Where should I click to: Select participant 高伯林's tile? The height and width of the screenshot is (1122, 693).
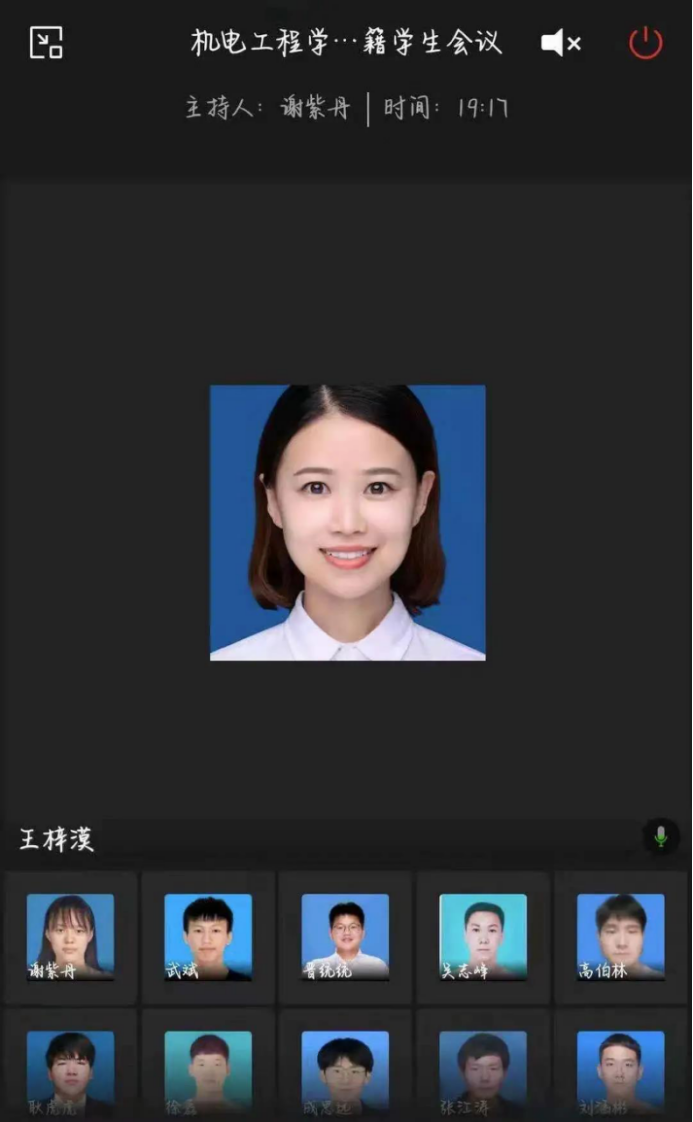tap(620, 937)
